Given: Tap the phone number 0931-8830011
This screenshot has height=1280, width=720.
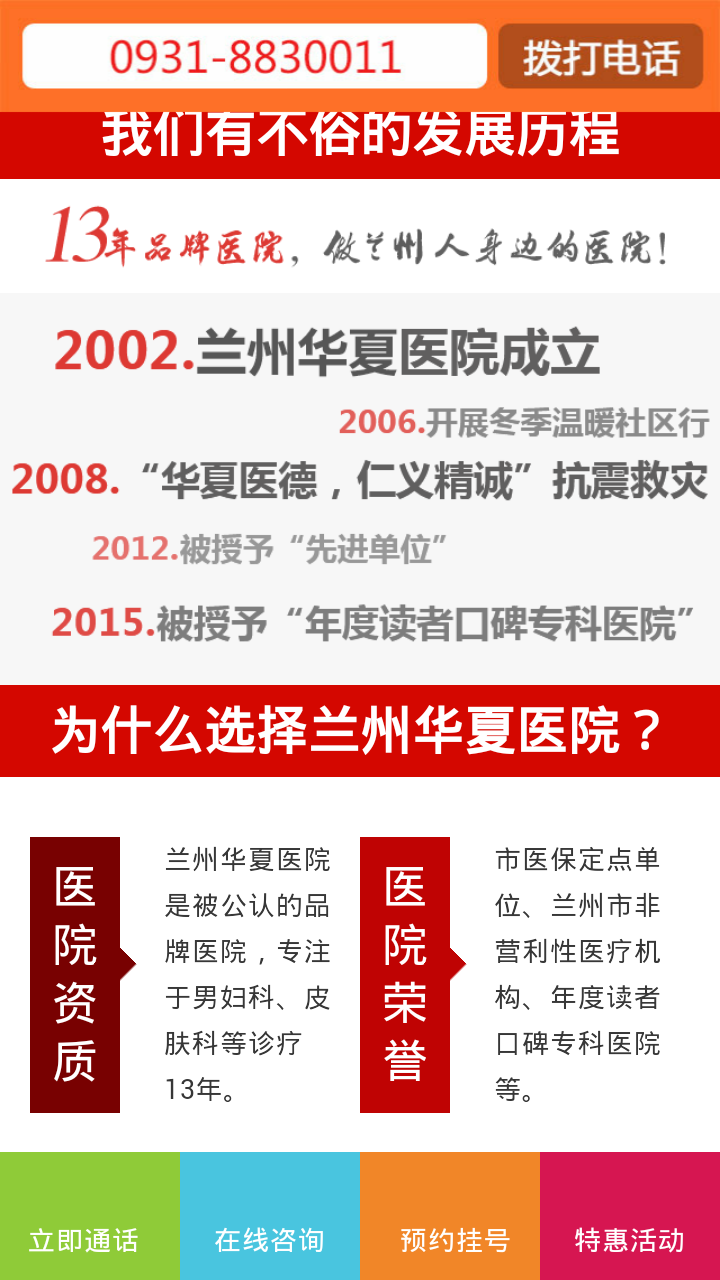Looking at the screenshot, I should pos(255,57).
